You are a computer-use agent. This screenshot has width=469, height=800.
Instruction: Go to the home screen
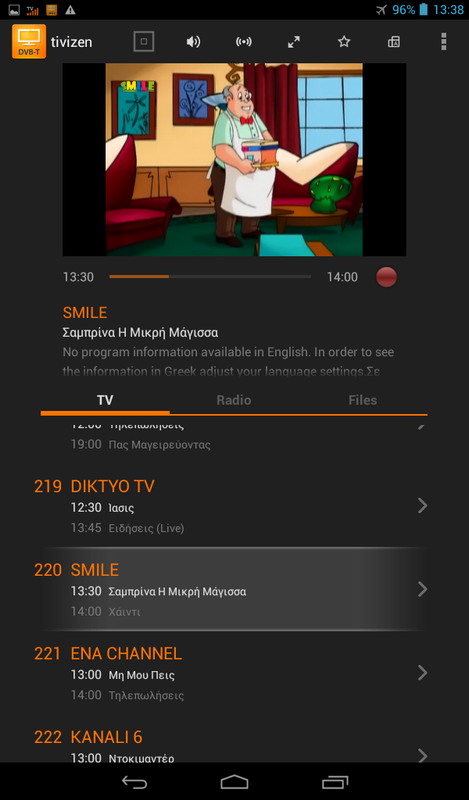point(234,782)
